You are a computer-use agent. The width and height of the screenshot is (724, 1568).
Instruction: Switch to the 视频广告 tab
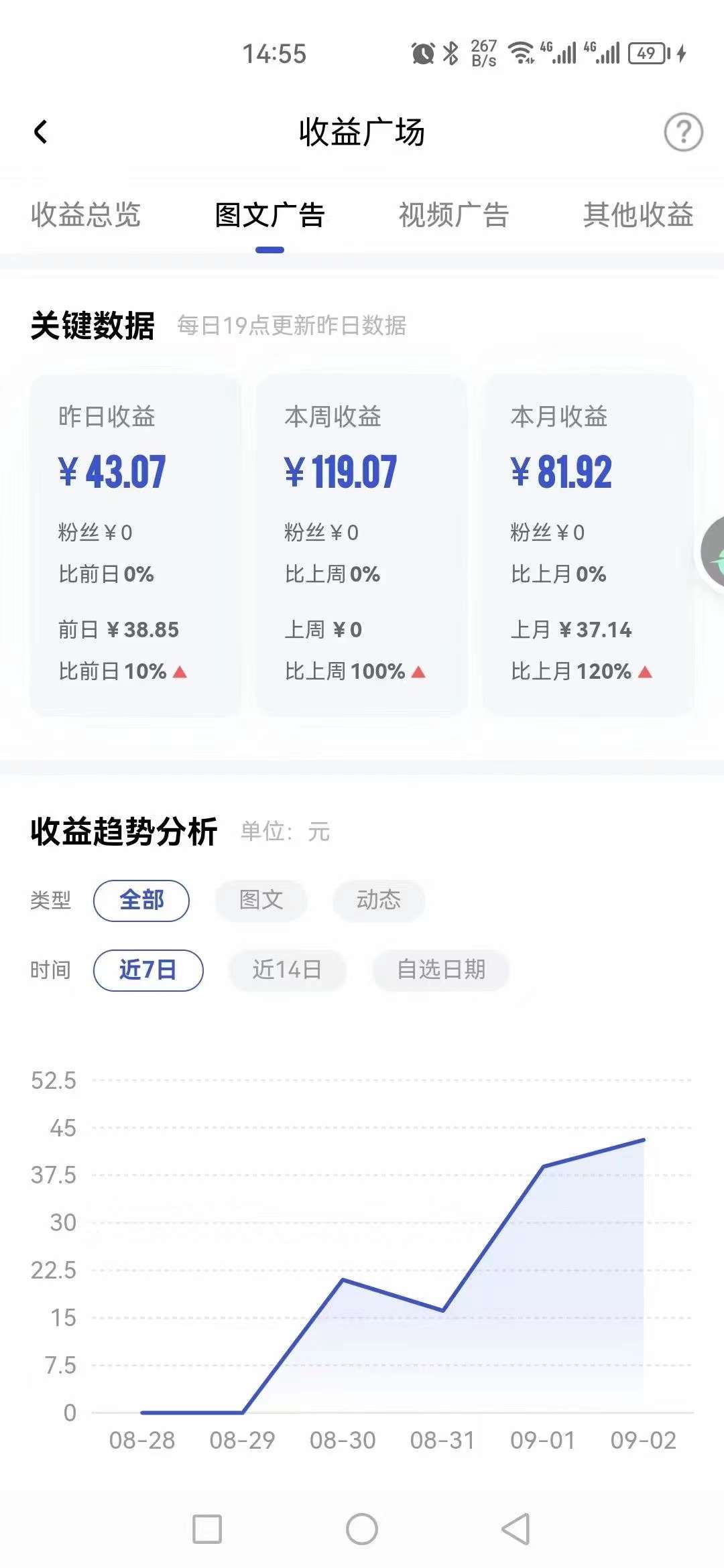tap(454, 215)
